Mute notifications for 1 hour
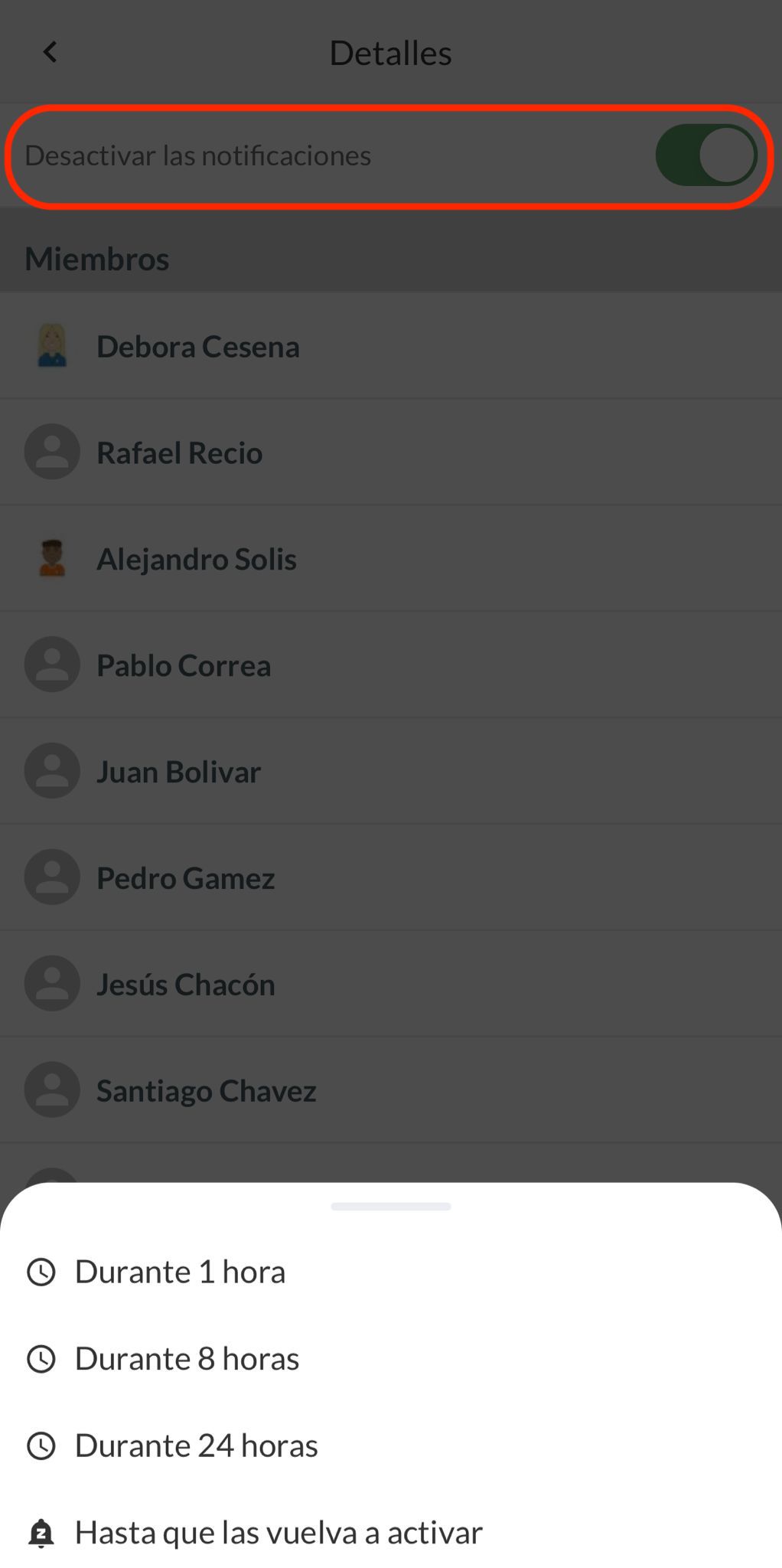The height and width of the screenshot is (1568, 782). click(x=180, y=1272)
